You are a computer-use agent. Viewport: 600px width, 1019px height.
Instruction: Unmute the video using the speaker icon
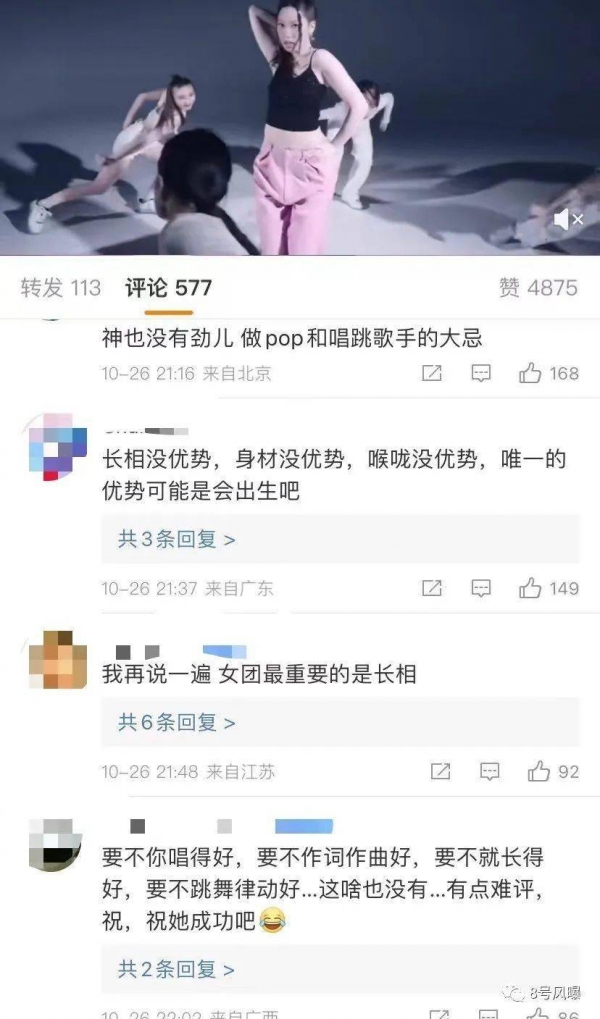(567, 218)
